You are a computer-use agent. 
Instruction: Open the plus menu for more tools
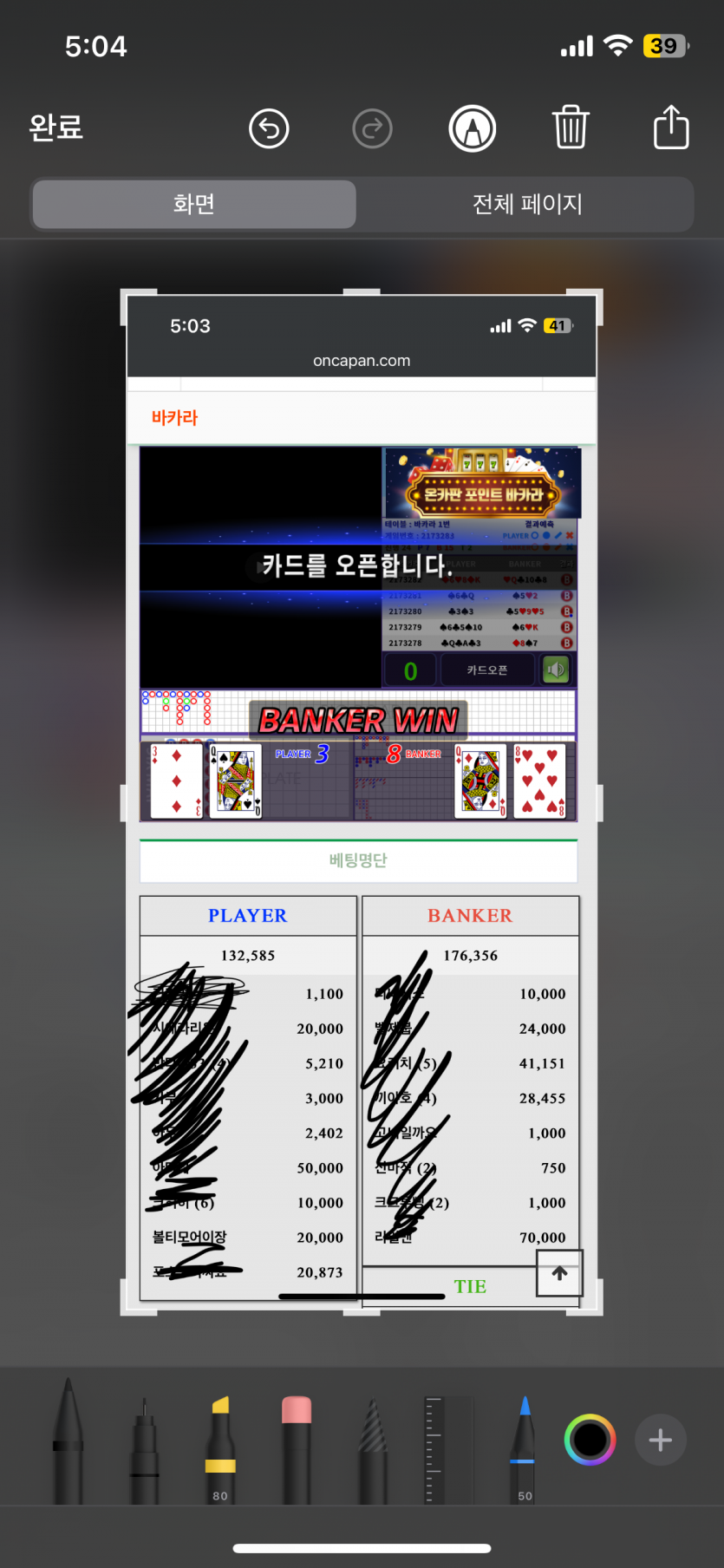(661, 1440)
